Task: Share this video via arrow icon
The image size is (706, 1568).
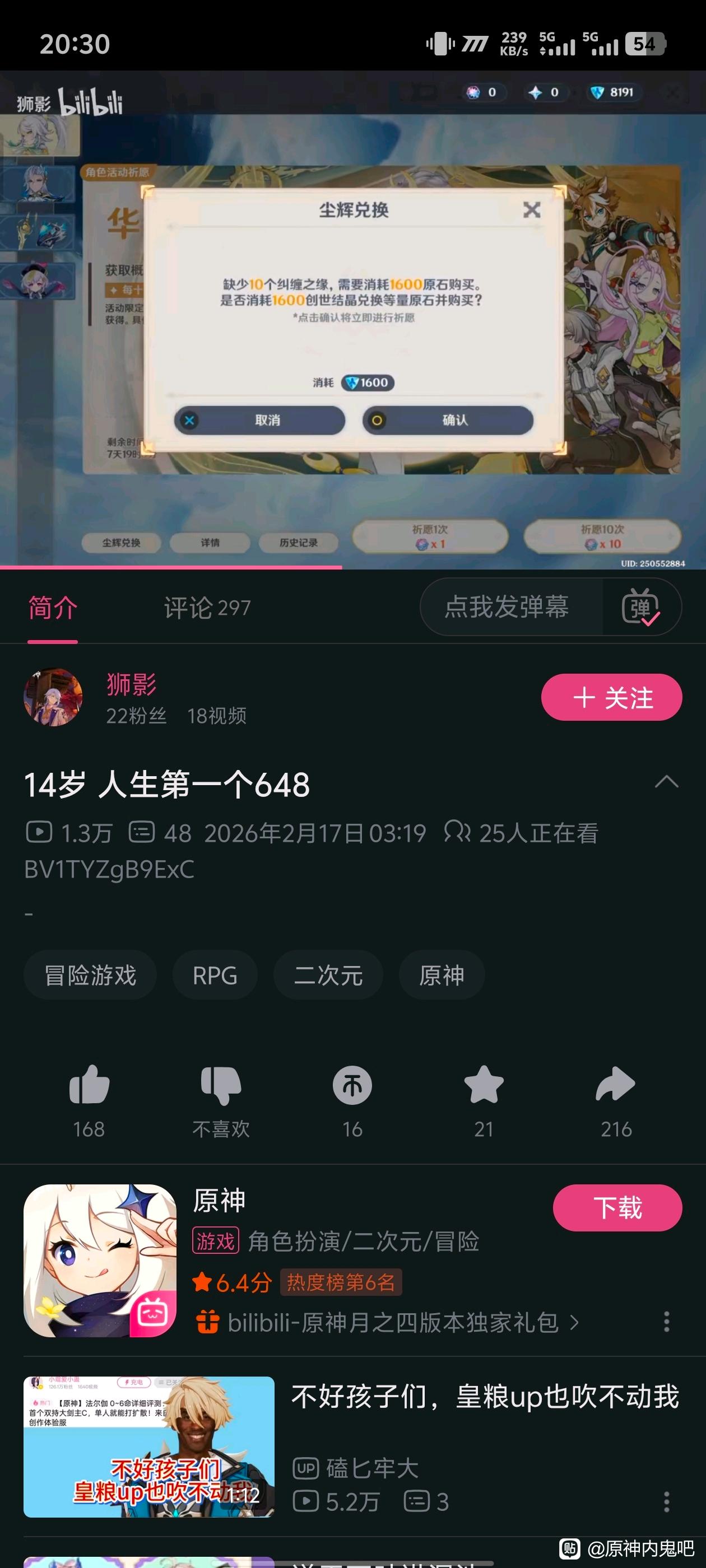Action: tap(616, 1085)
